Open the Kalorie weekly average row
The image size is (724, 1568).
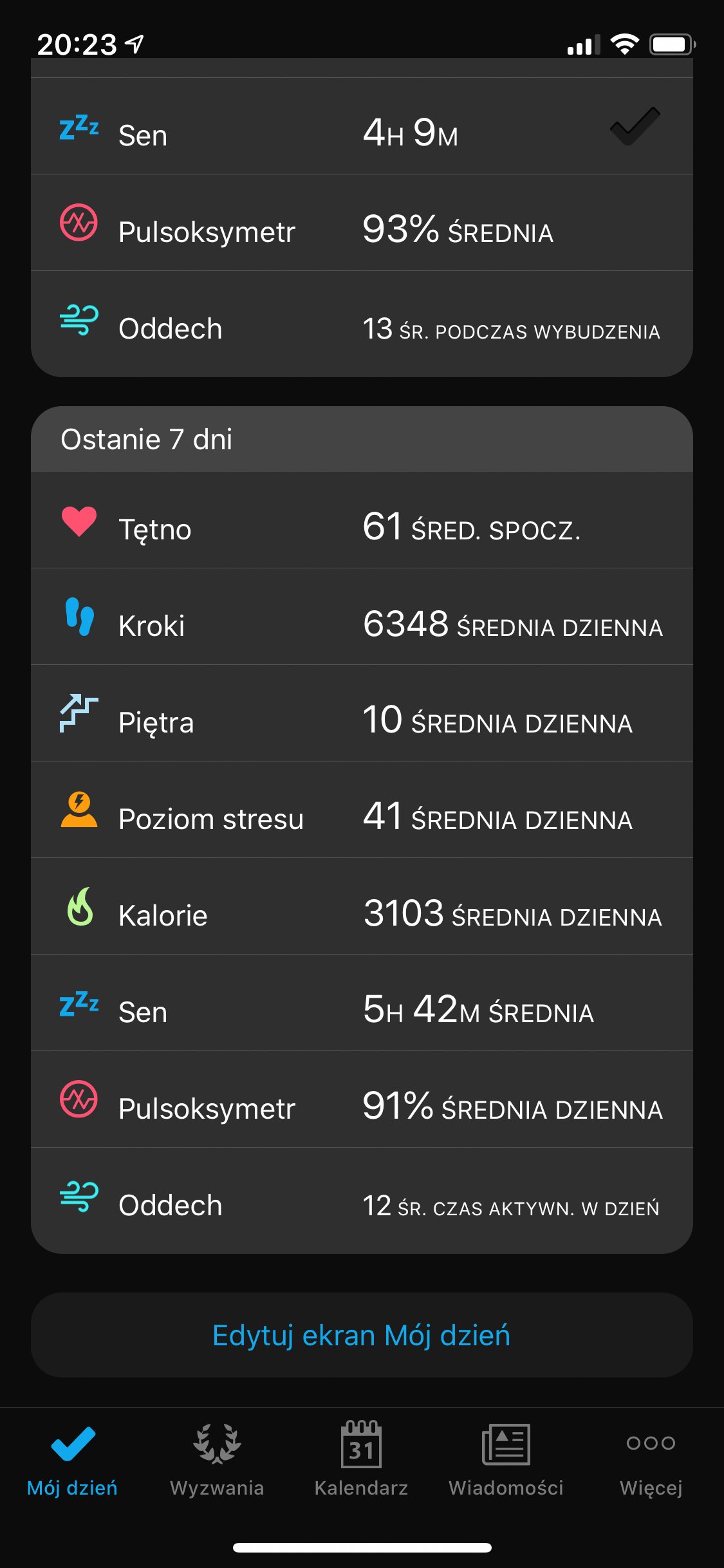point(362,906)
